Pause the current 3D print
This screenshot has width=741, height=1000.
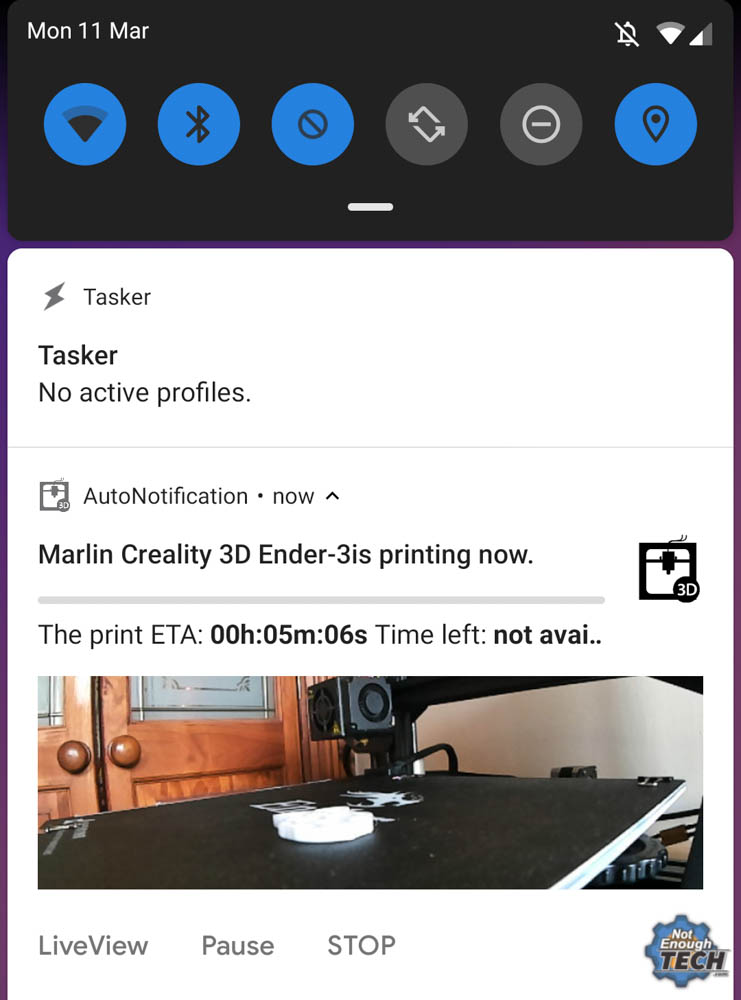[237, 945]
